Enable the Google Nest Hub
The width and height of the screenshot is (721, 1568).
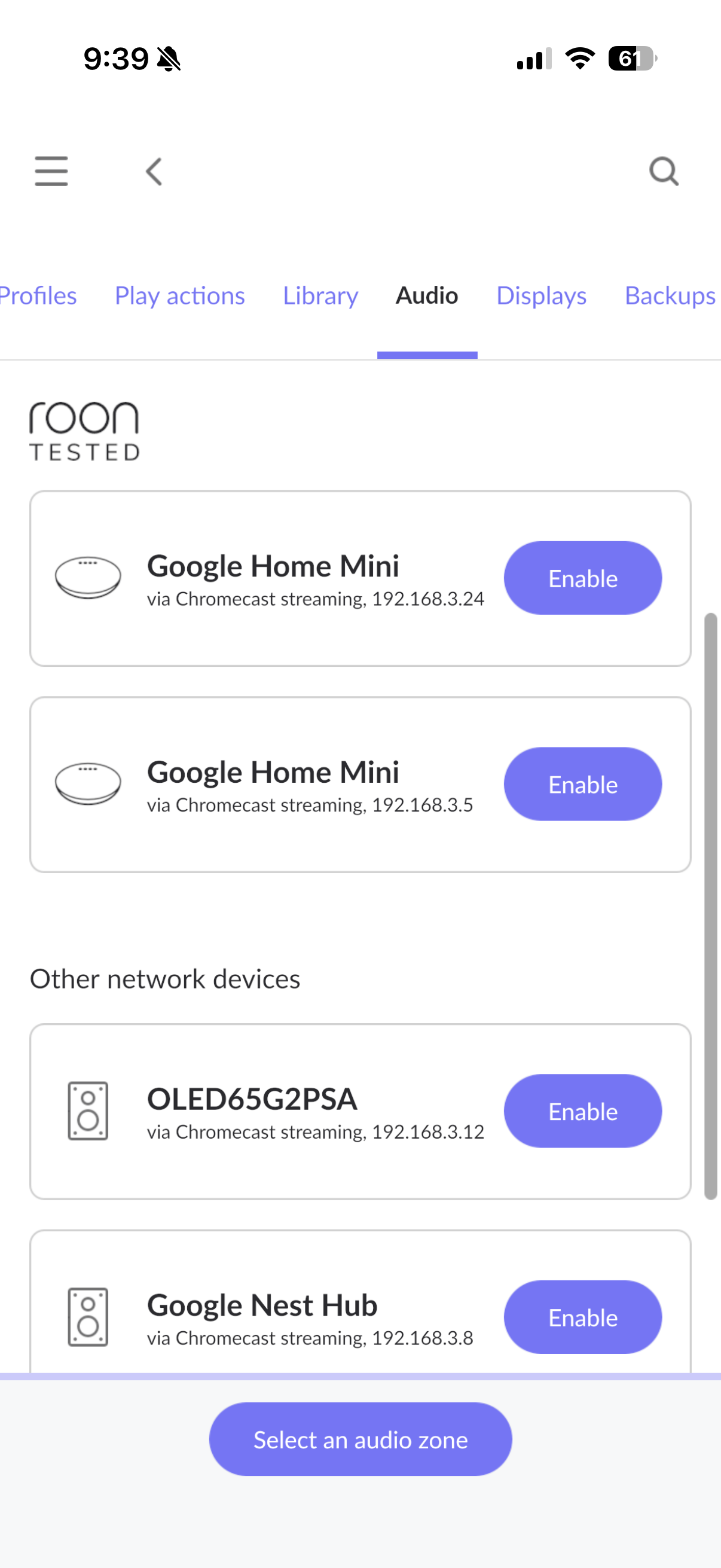coord(582,1317)
